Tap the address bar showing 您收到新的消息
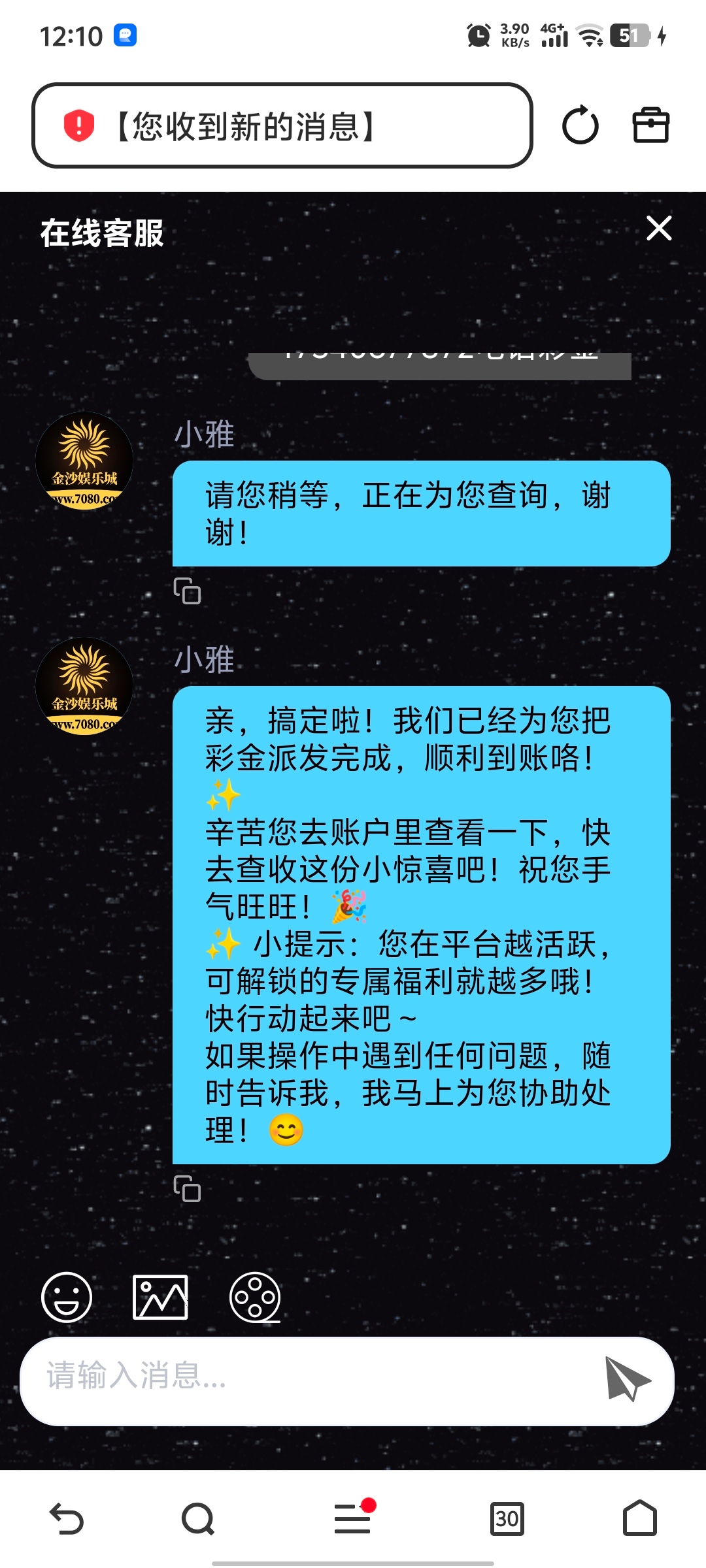The width and height of the screenshot is (706, 1568). (281, 125)
